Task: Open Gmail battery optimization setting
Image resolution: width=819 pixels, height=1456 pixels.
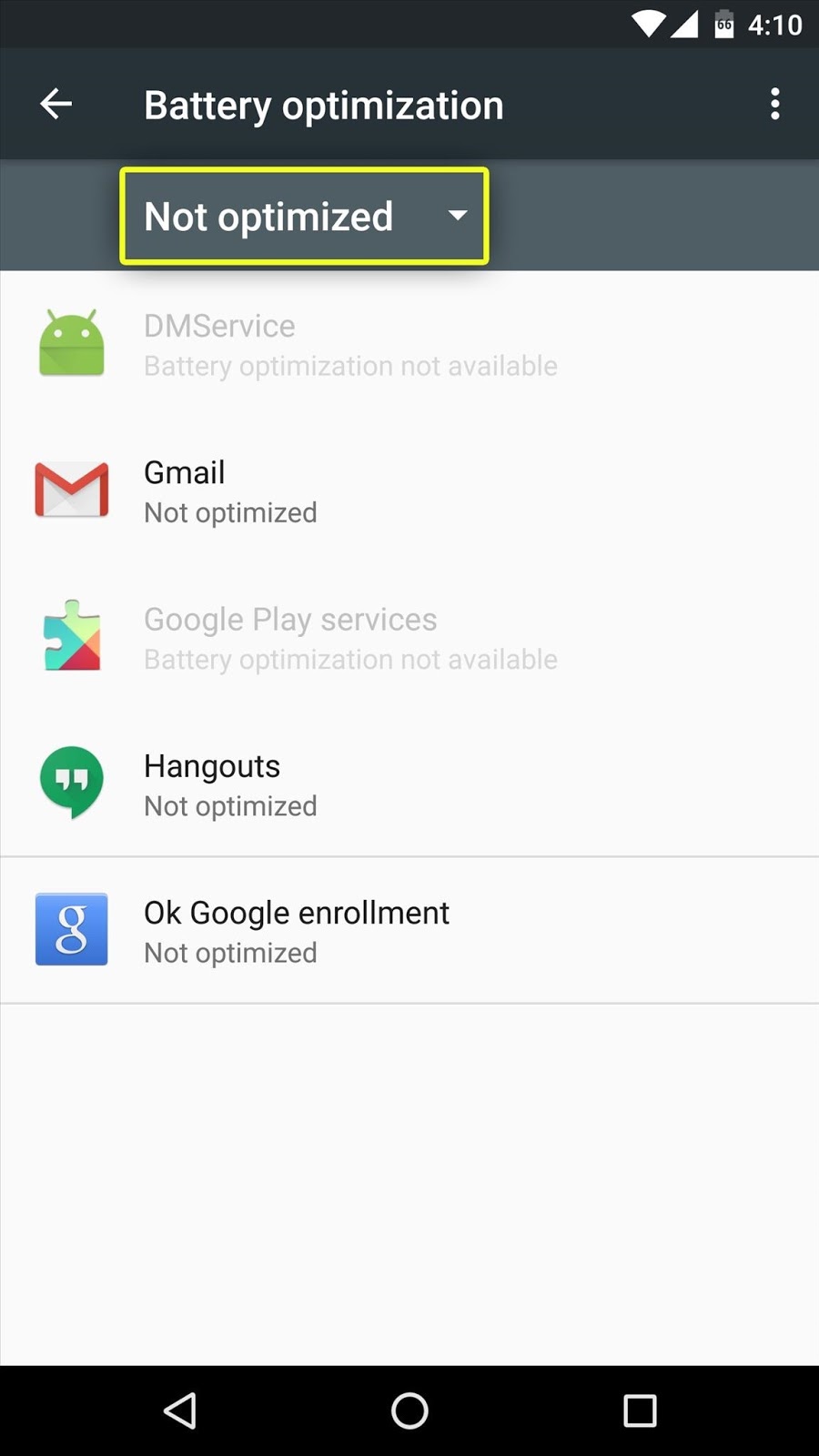Action: pyautogui.click(x=409, y=491)
